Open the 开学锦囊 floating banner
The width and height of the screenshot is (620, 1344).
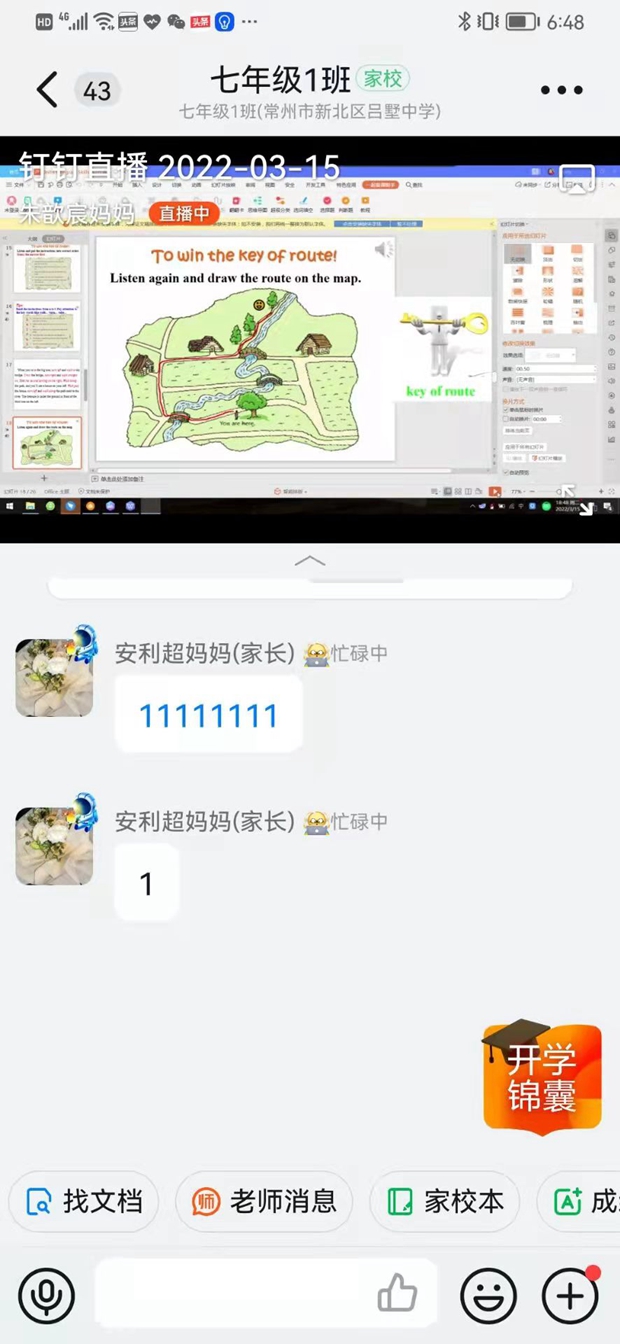coord(543,1077)
